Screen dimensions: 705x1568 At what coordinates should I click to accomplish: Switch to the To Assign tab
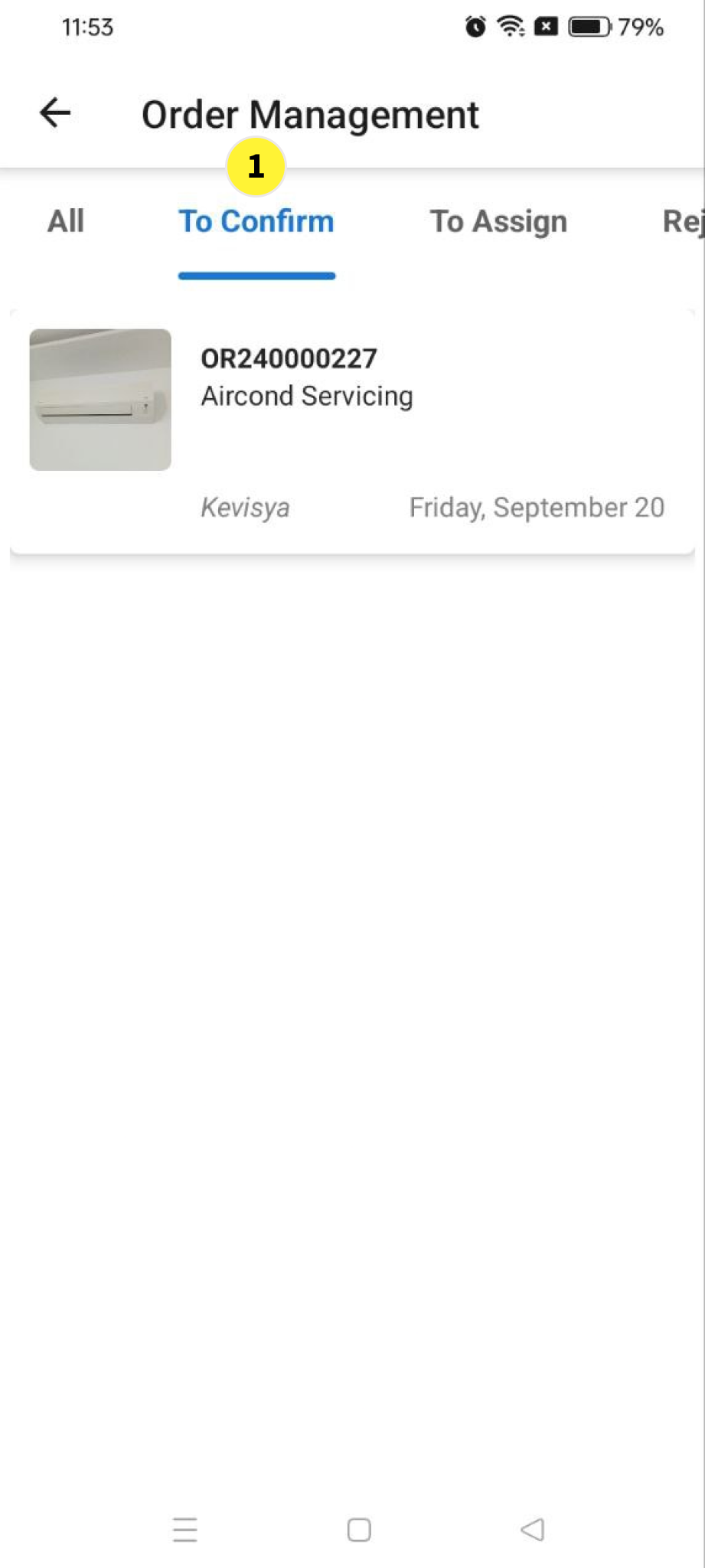point(498,222)
